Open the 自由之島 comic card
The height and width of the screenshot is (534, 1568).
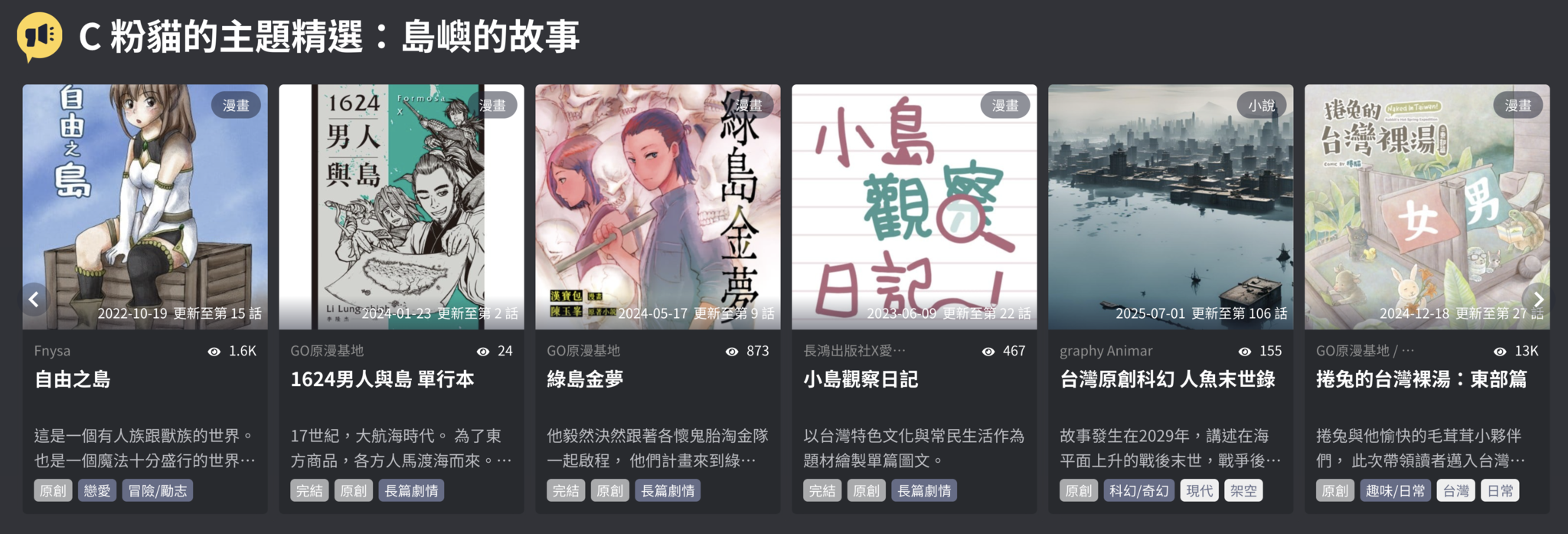click(x=145, y=207)
